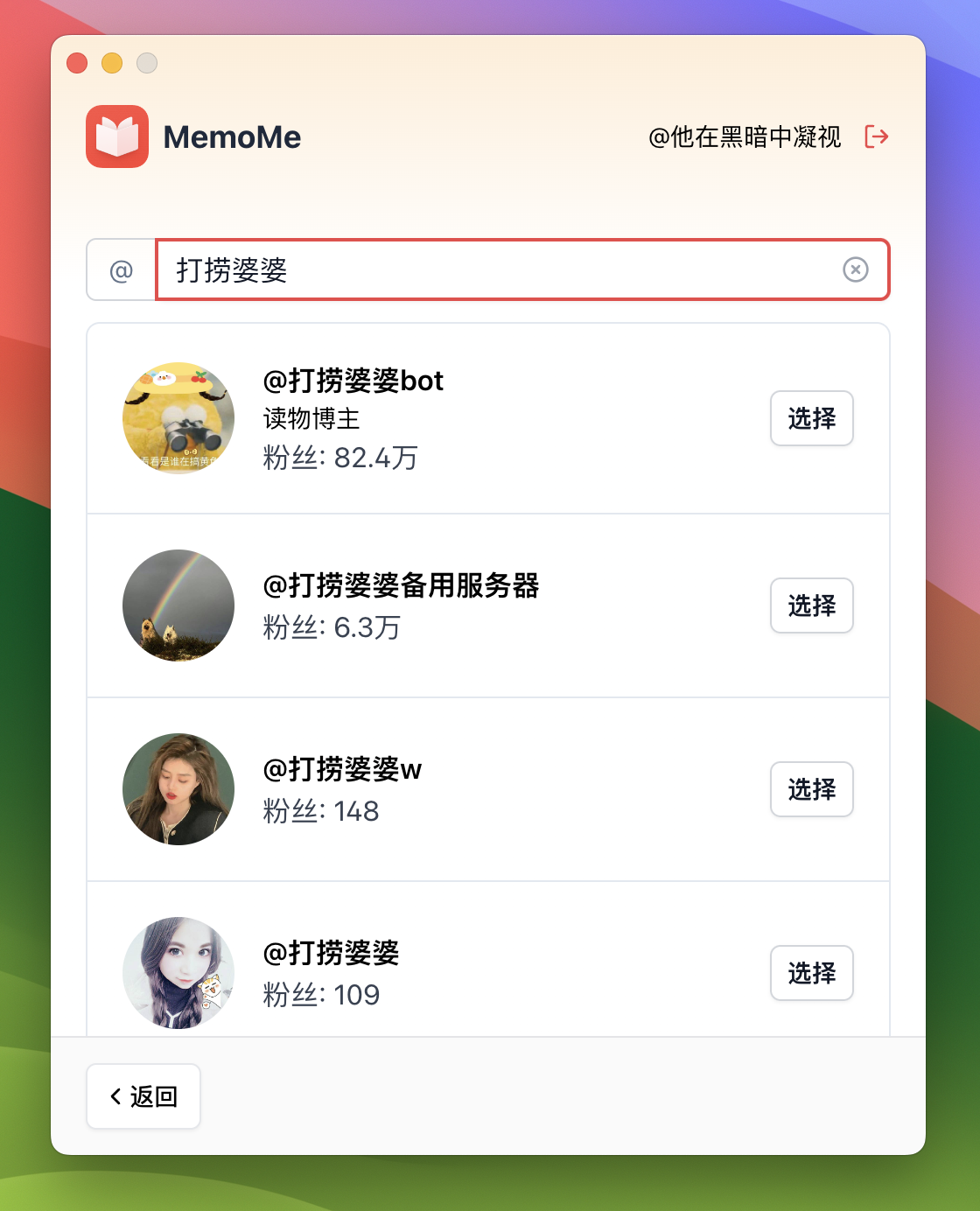Image resolution: width=980 pixels, height=1211 pixels.
Task: Clear the search field text
Action: (855, 269)
